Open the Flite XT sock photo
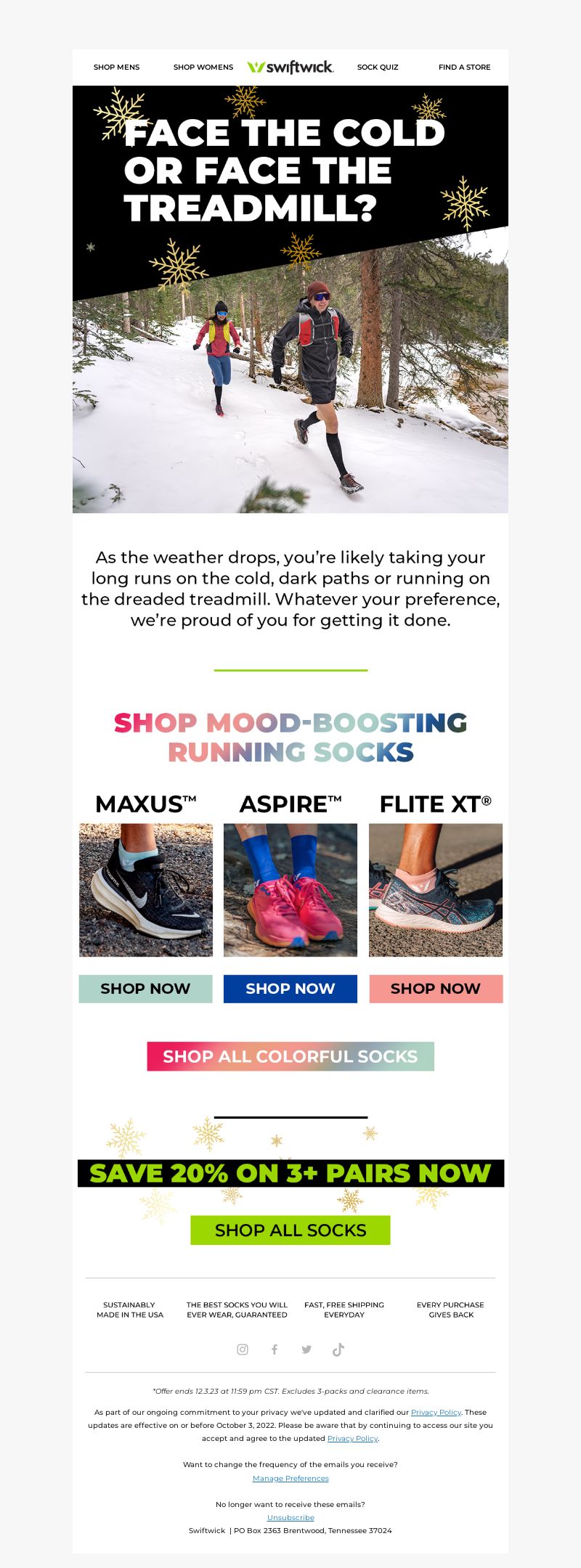 (x=436, y=890)
